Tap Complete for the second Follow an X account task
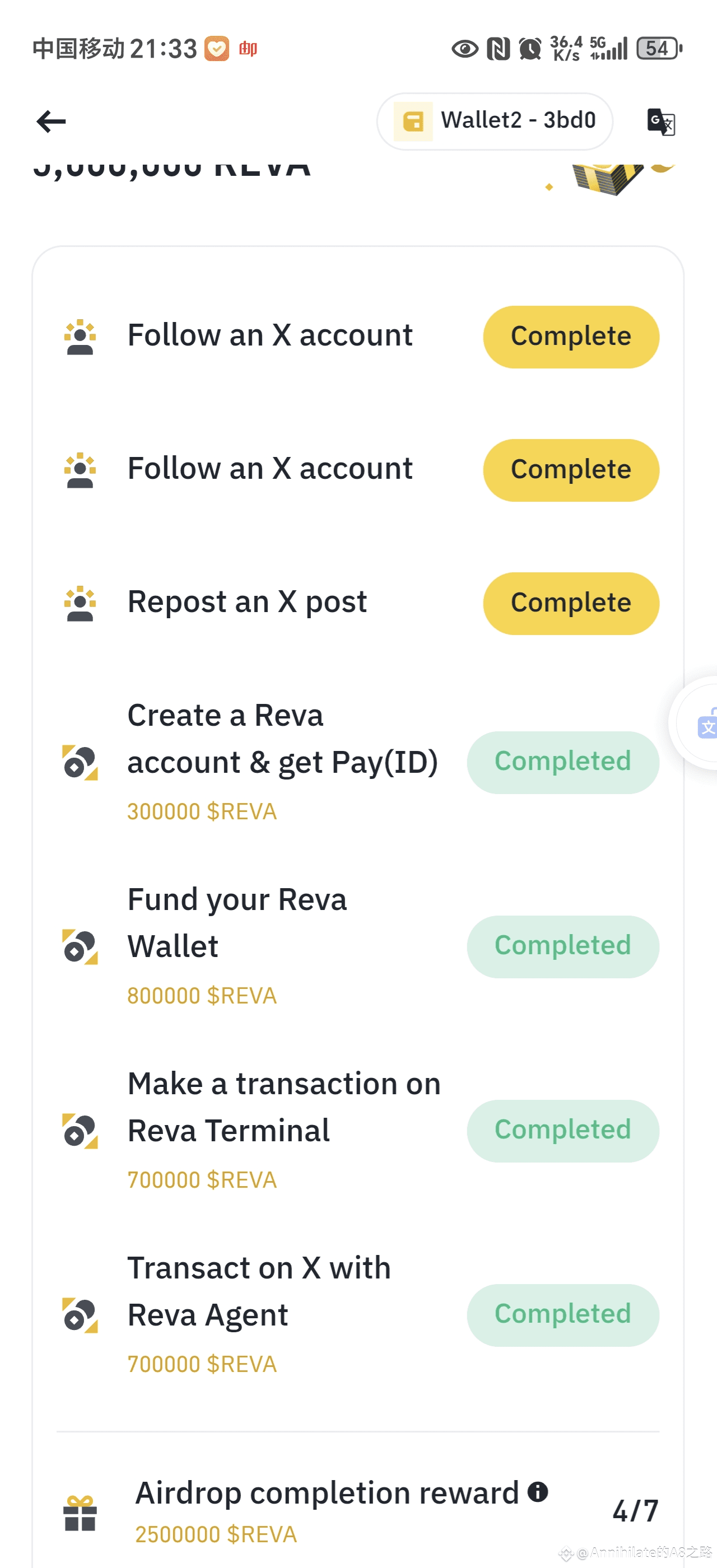This screenshot has width=717, height=1568. click(x=571, y=470)
